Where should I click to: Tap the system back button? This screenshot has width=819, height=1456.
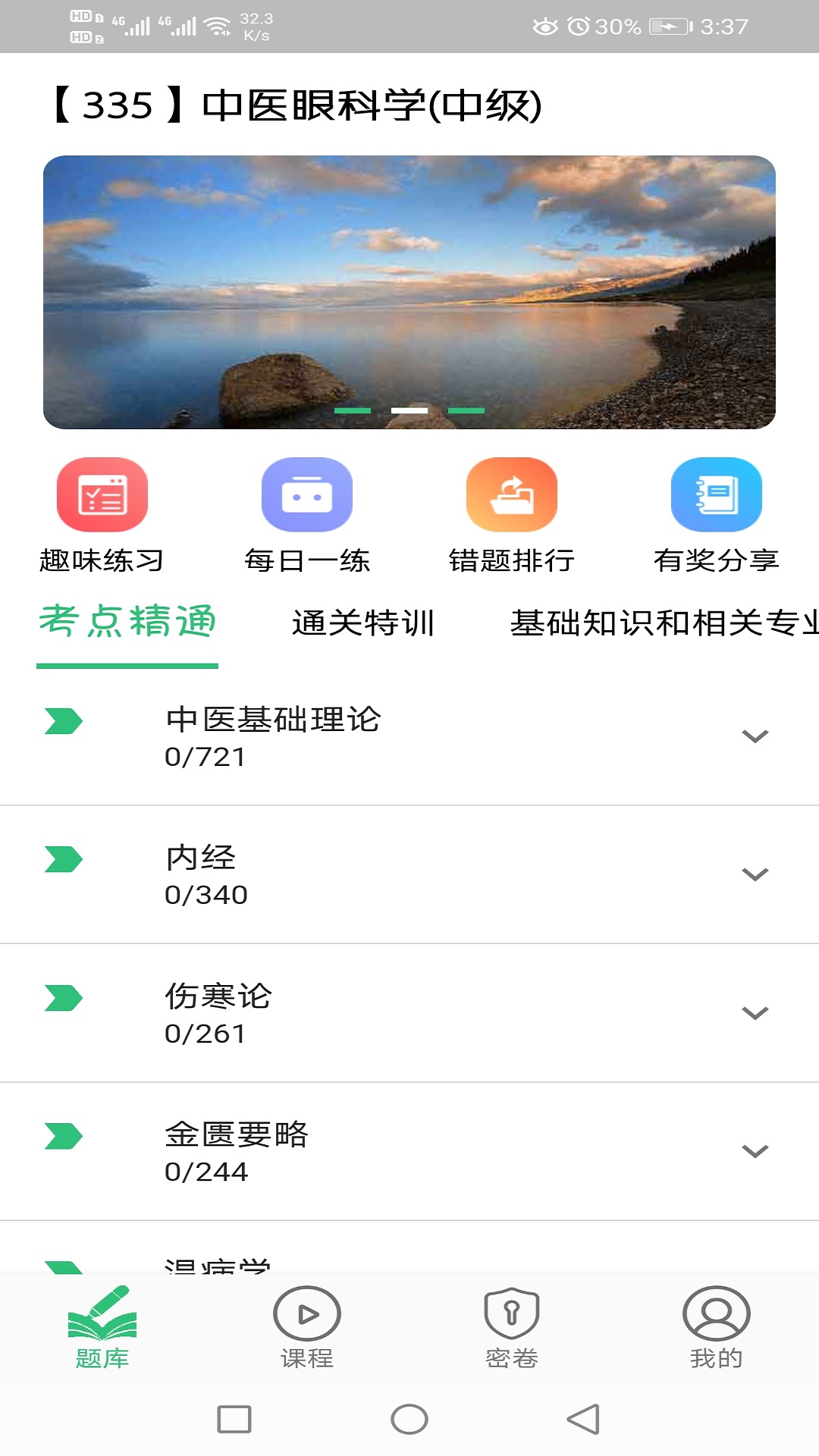coord(583,1420)
